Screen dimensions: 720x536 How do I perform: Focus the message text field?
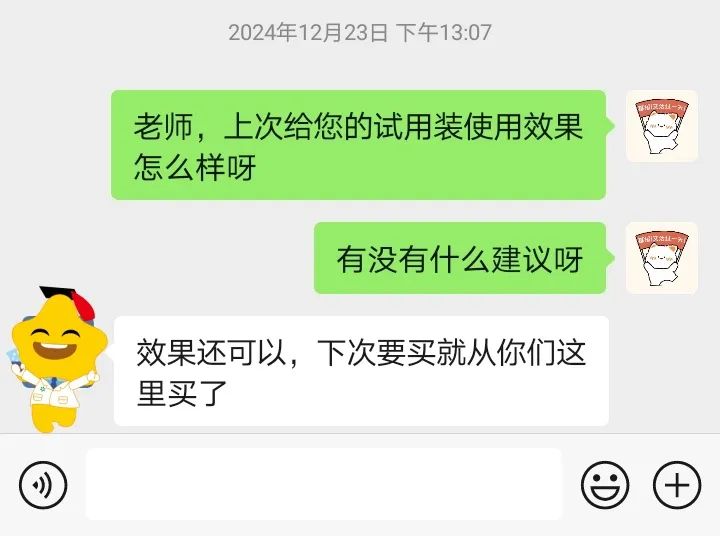click(323, 485)
